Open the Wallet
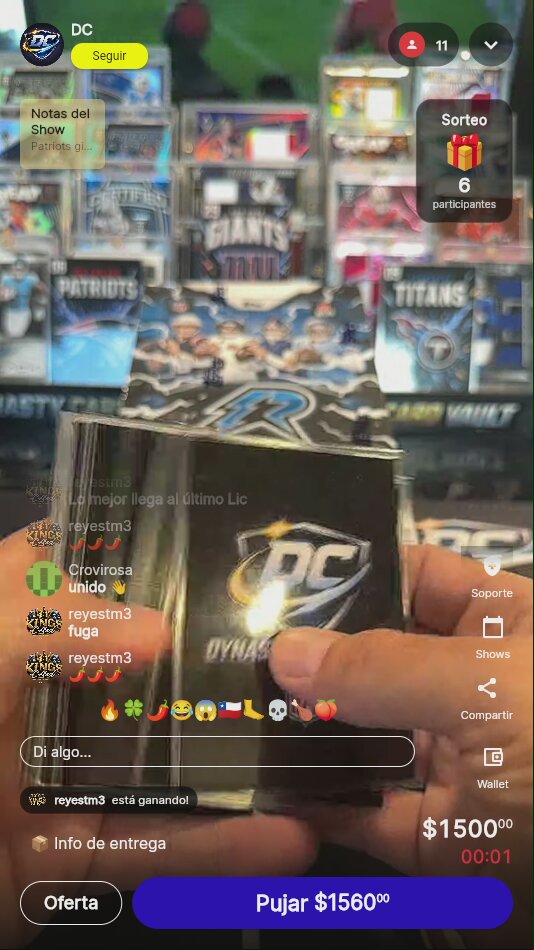534x950 pixels. pyautogui.click(x=493, y=768)
